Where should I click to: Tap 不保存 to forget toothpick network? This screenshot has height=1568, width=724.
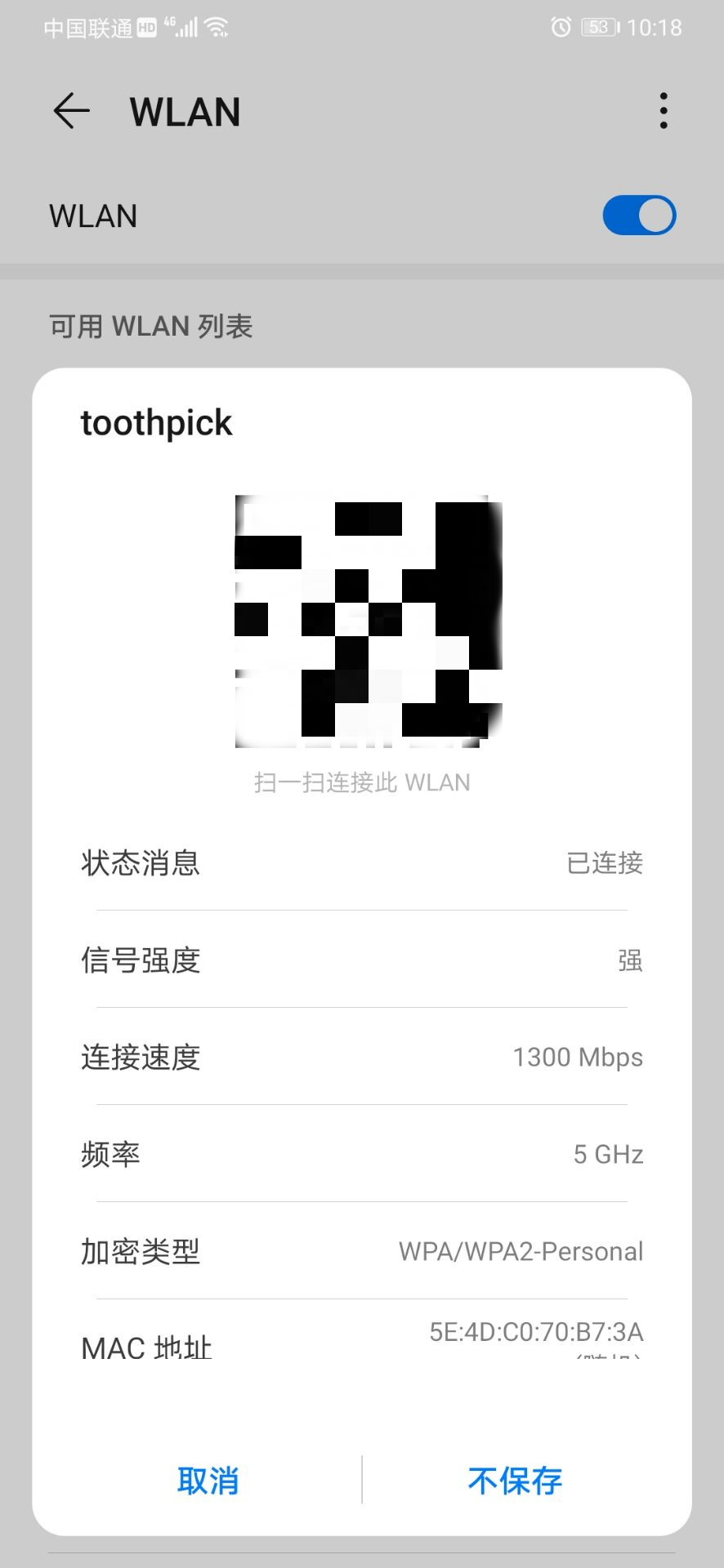pos(515,1481)
